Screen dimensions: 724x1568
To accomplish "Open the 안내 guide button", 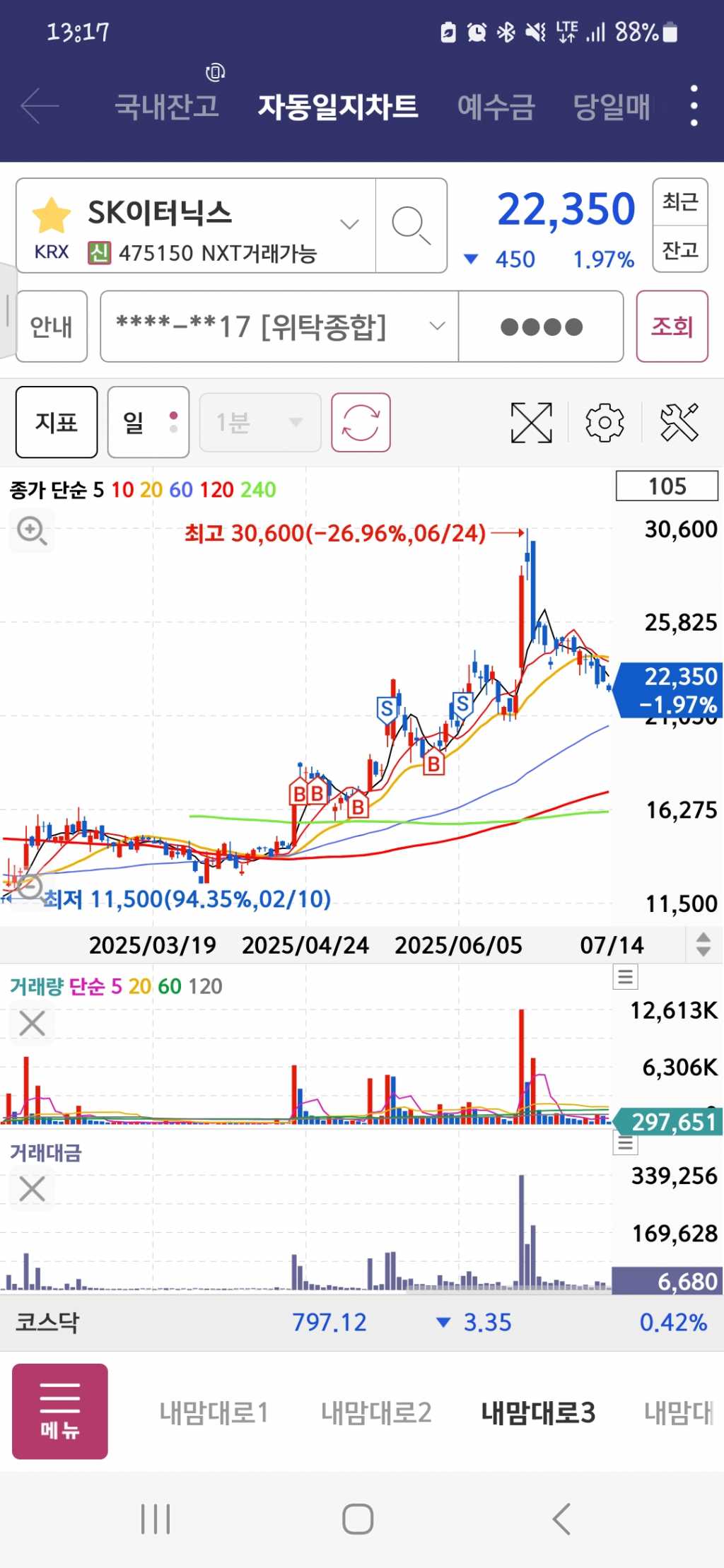I will [52, 327].
